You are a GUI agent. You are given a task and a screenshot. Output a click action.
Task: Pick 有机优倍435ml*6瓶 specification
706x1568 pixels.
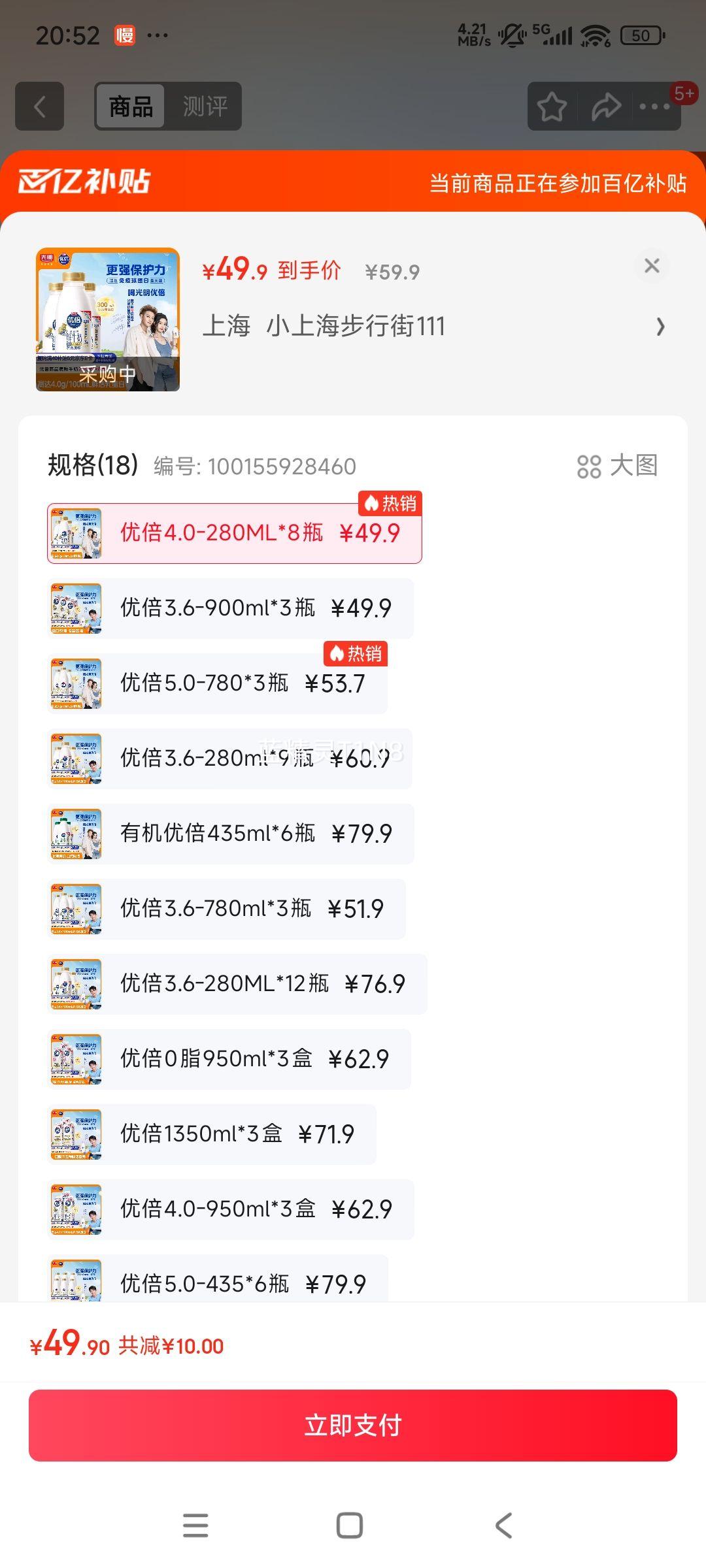[x=230, y=834]
